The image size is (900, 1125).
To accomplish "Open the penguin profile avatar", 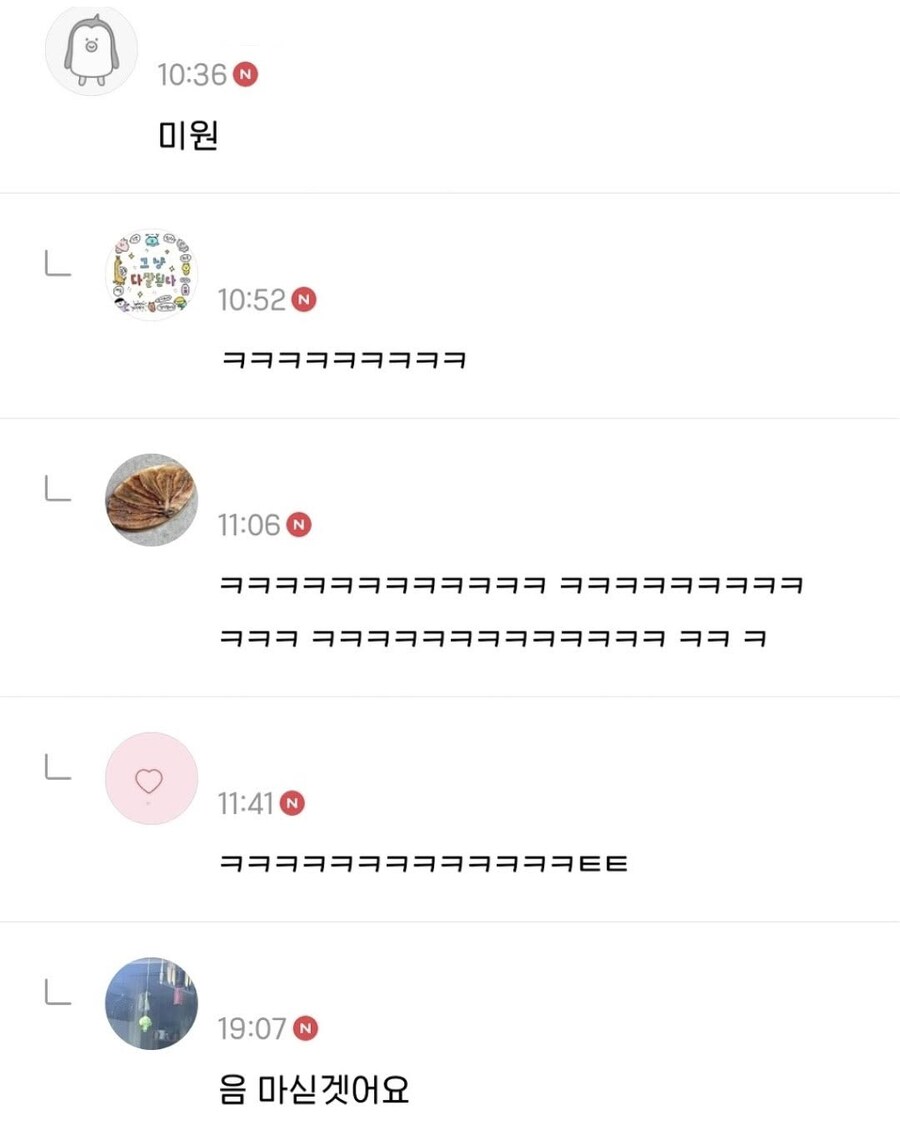I will pos(90,51).
